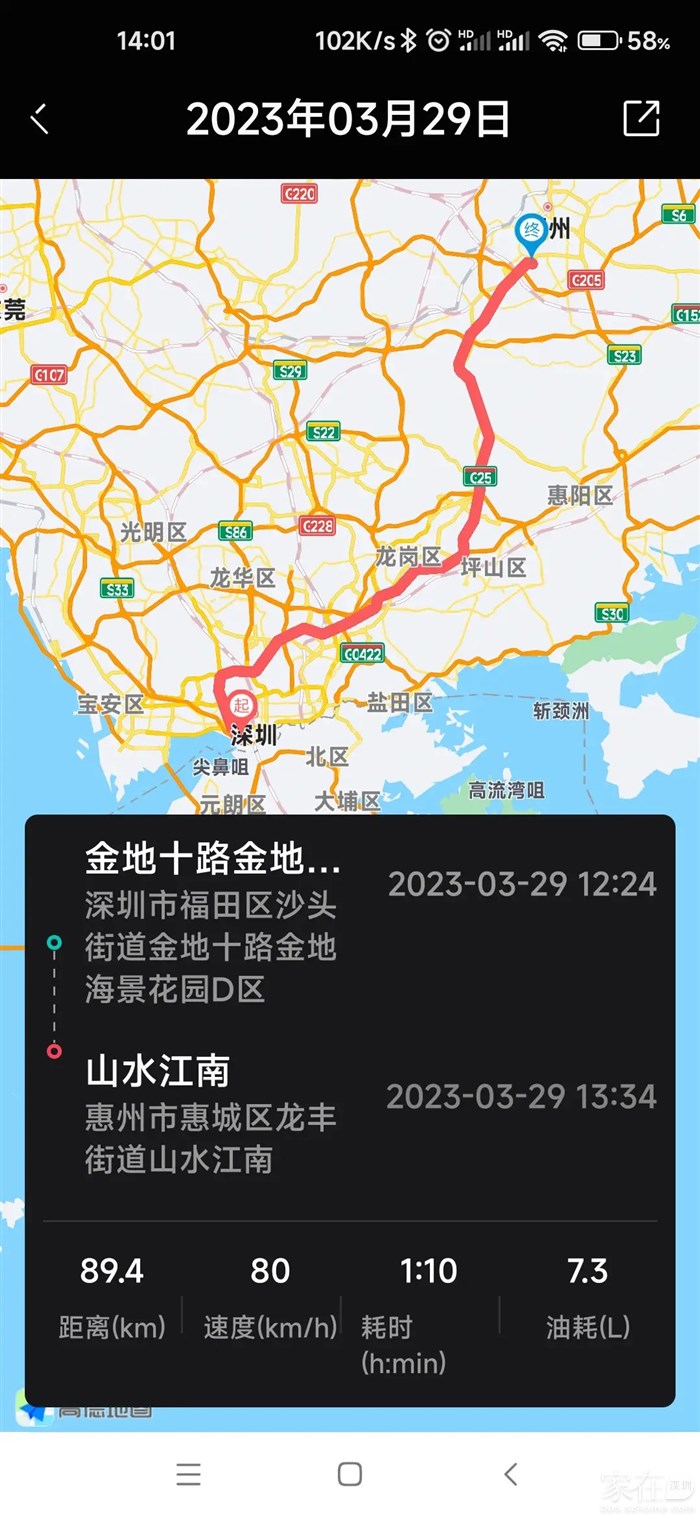The image size is (700, 1516).
Task: Go to the home screen via the square button
Action: [x=349, y=1473]
